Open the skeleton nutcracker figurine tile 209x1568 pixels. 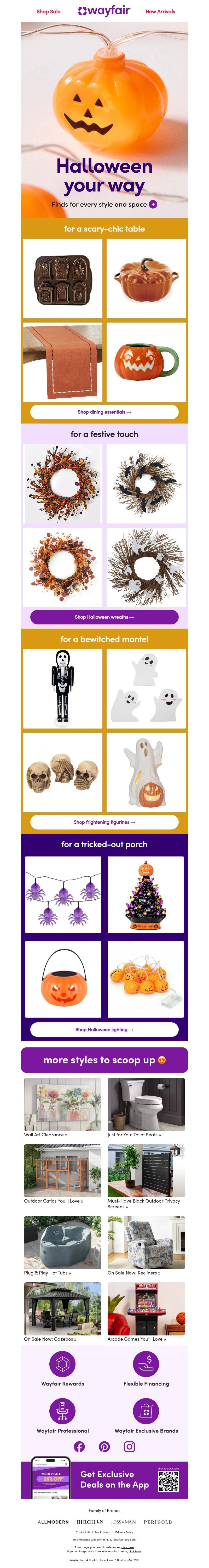tap(63, 689)
